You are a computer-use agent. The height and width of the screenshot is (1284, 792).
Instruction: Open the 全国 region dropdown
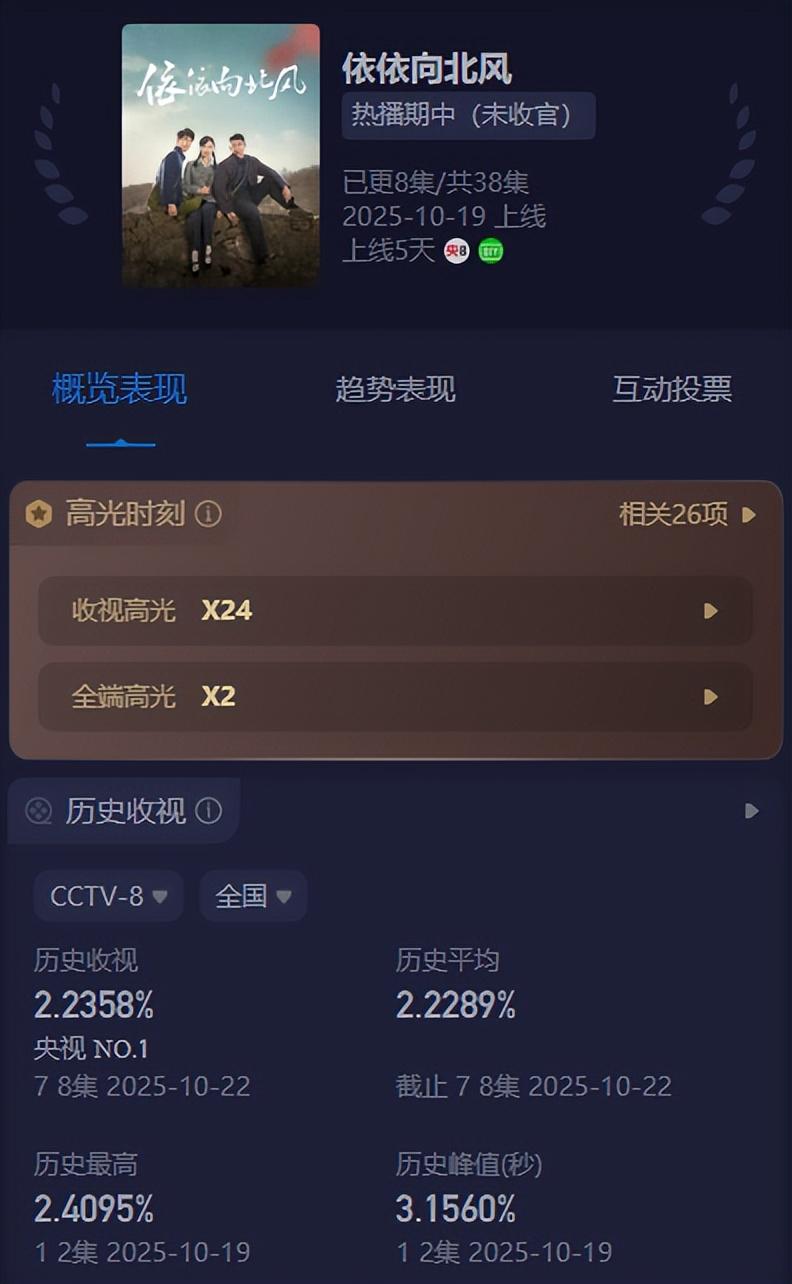[253, 896]
